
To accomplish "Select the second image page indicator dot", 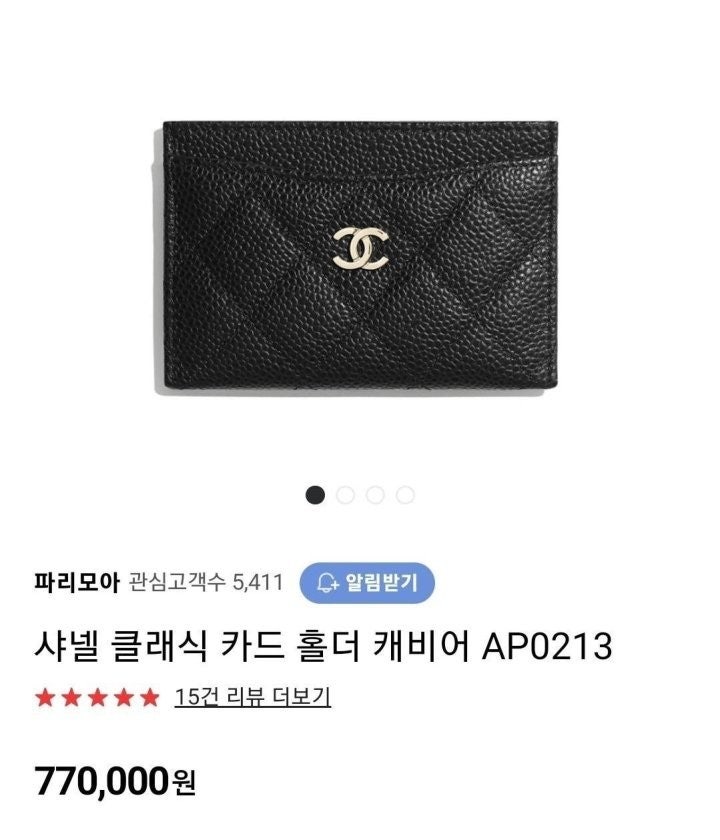I will pos(346,494).
